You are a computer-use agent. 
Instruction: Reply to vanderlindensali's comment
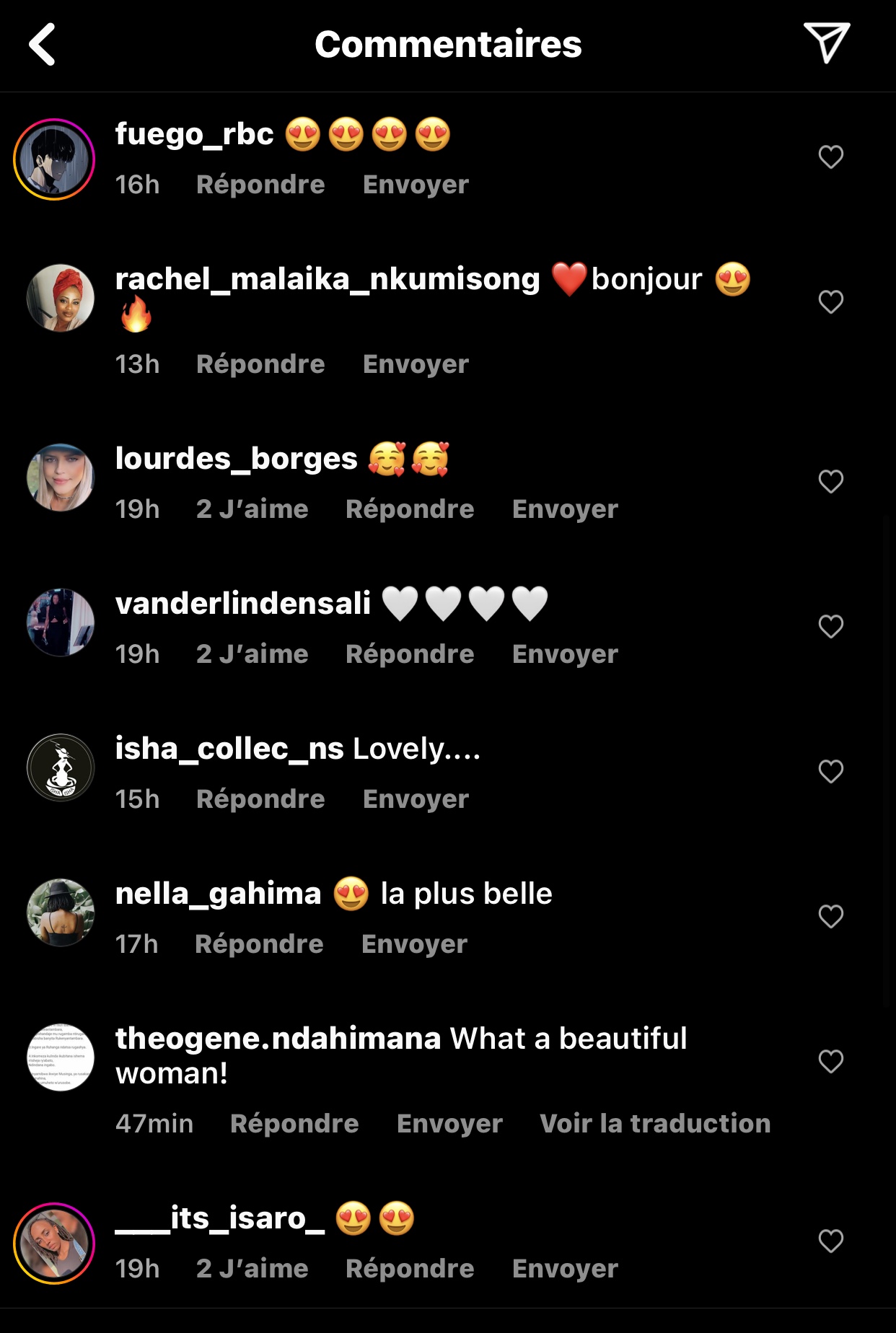click(x=410, y=654)
